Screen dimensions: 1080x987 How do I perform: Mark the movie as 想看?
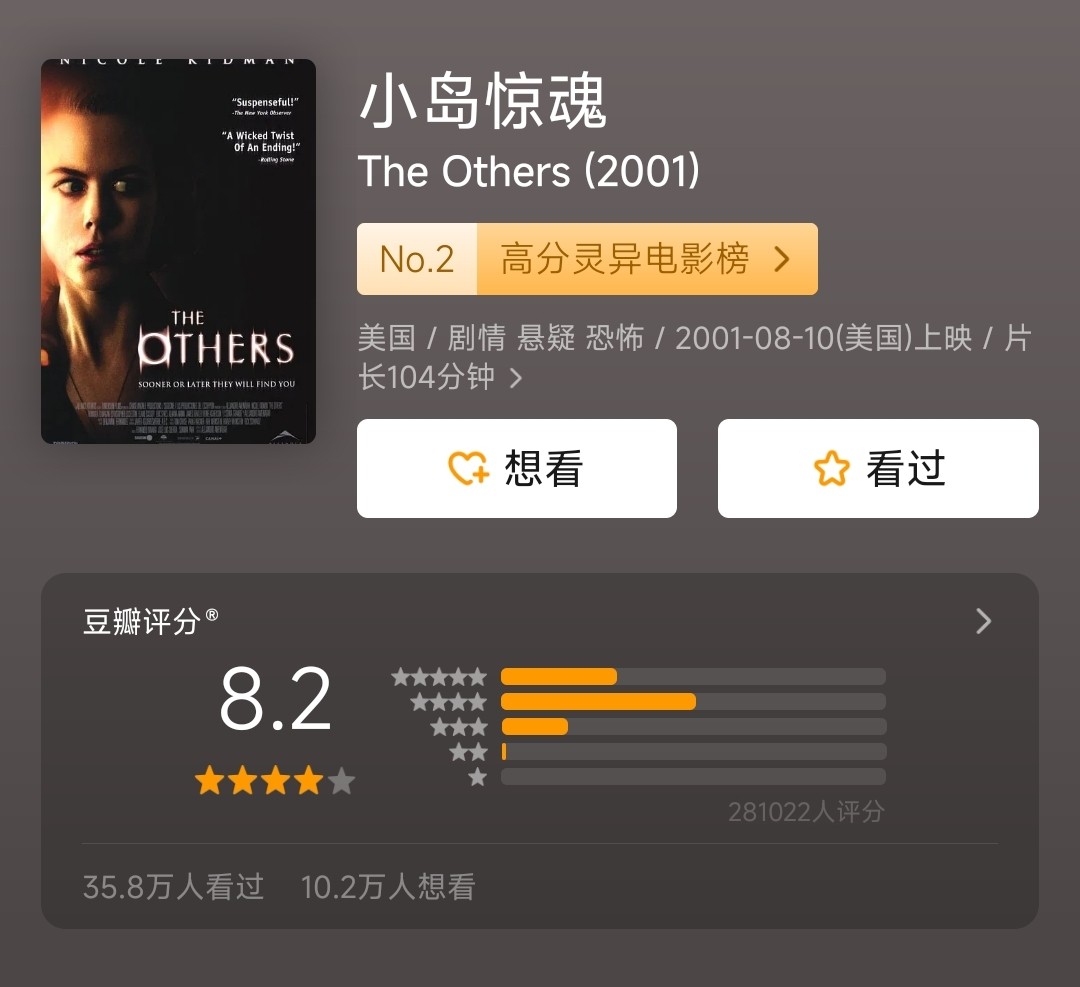pos(516,468)
